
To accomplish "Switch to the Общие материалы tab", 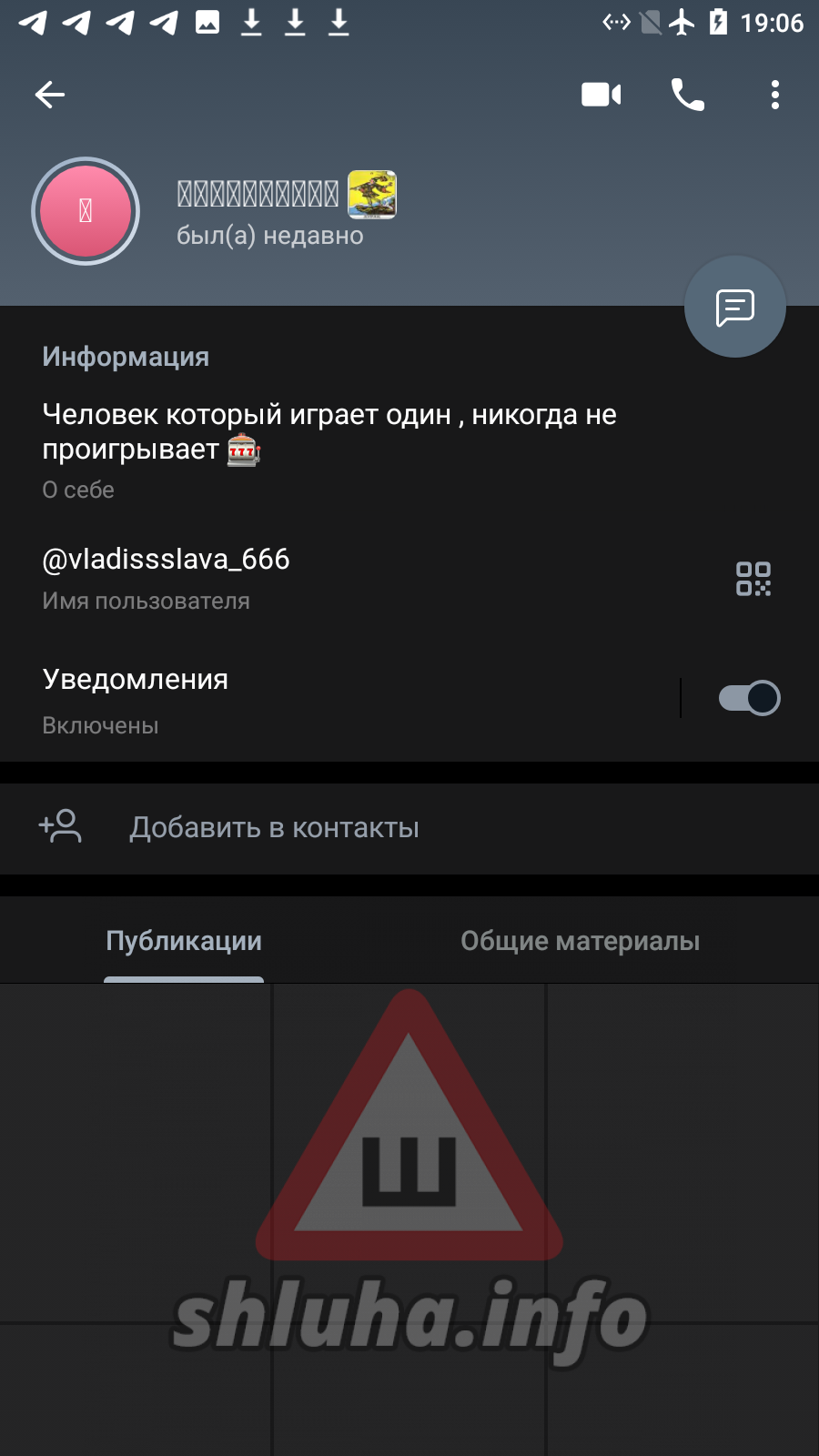I will pyautogui.click(x=580, y=941).
